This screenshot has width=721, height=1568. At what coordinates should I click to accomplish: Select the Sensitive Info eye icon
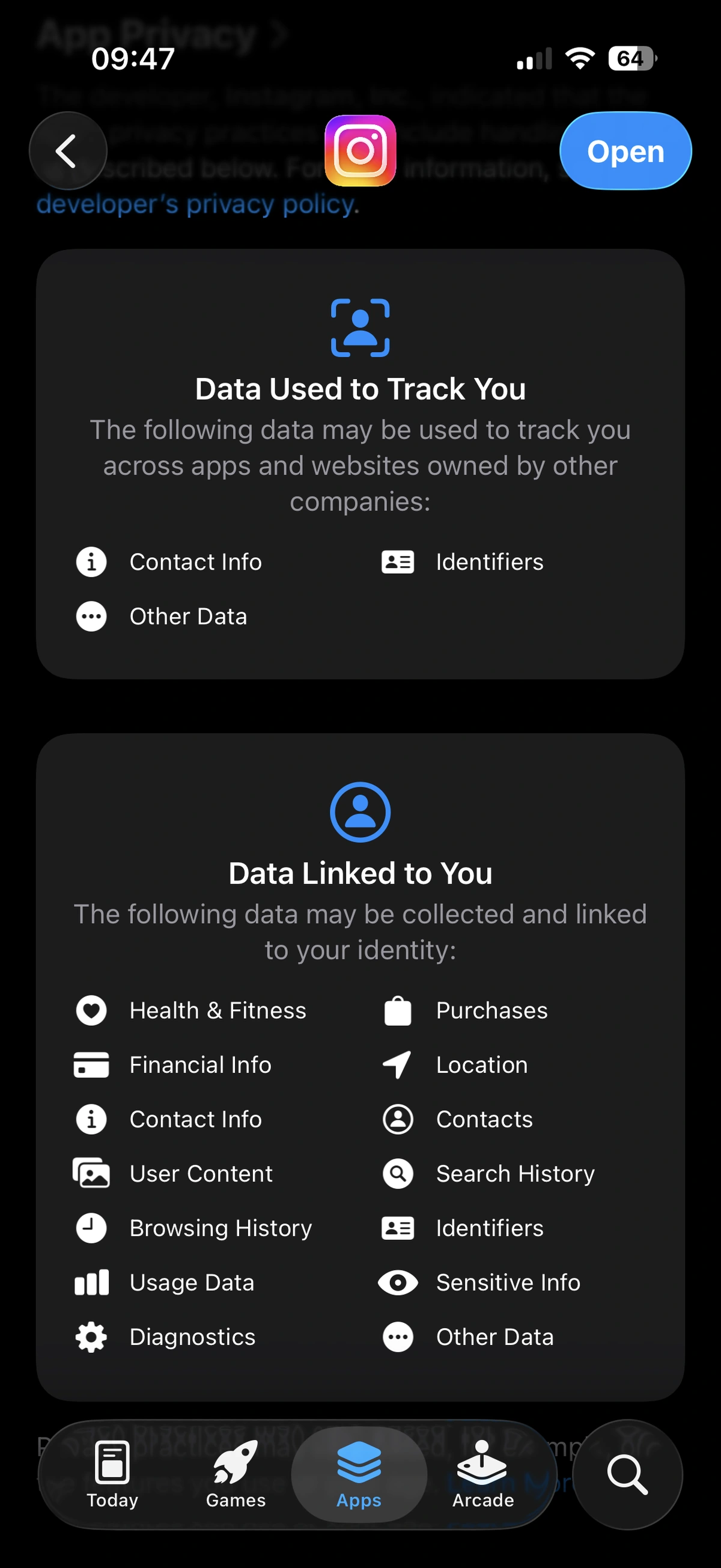click(397, 1283)
